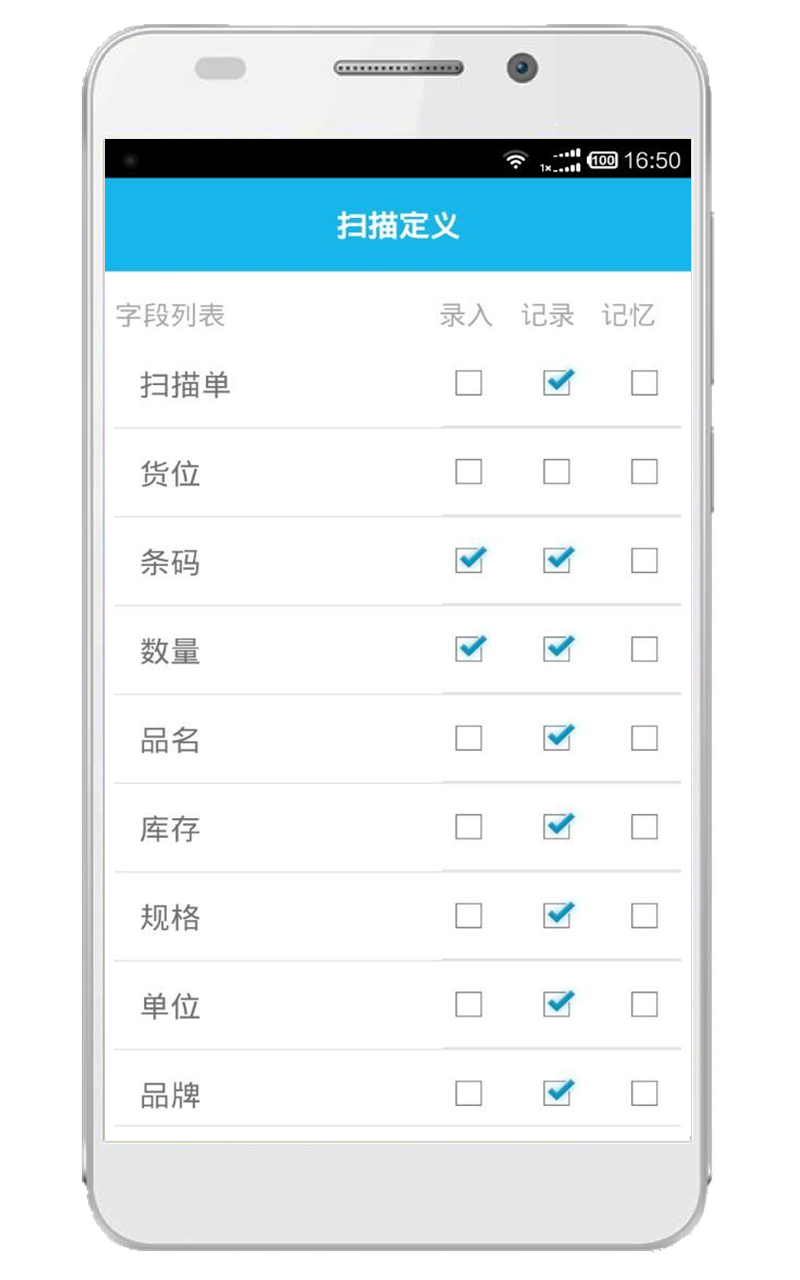Screen dimensions: 800x1280
Task: Uncheck 记录 for 品名
Action: click(557, 738)
